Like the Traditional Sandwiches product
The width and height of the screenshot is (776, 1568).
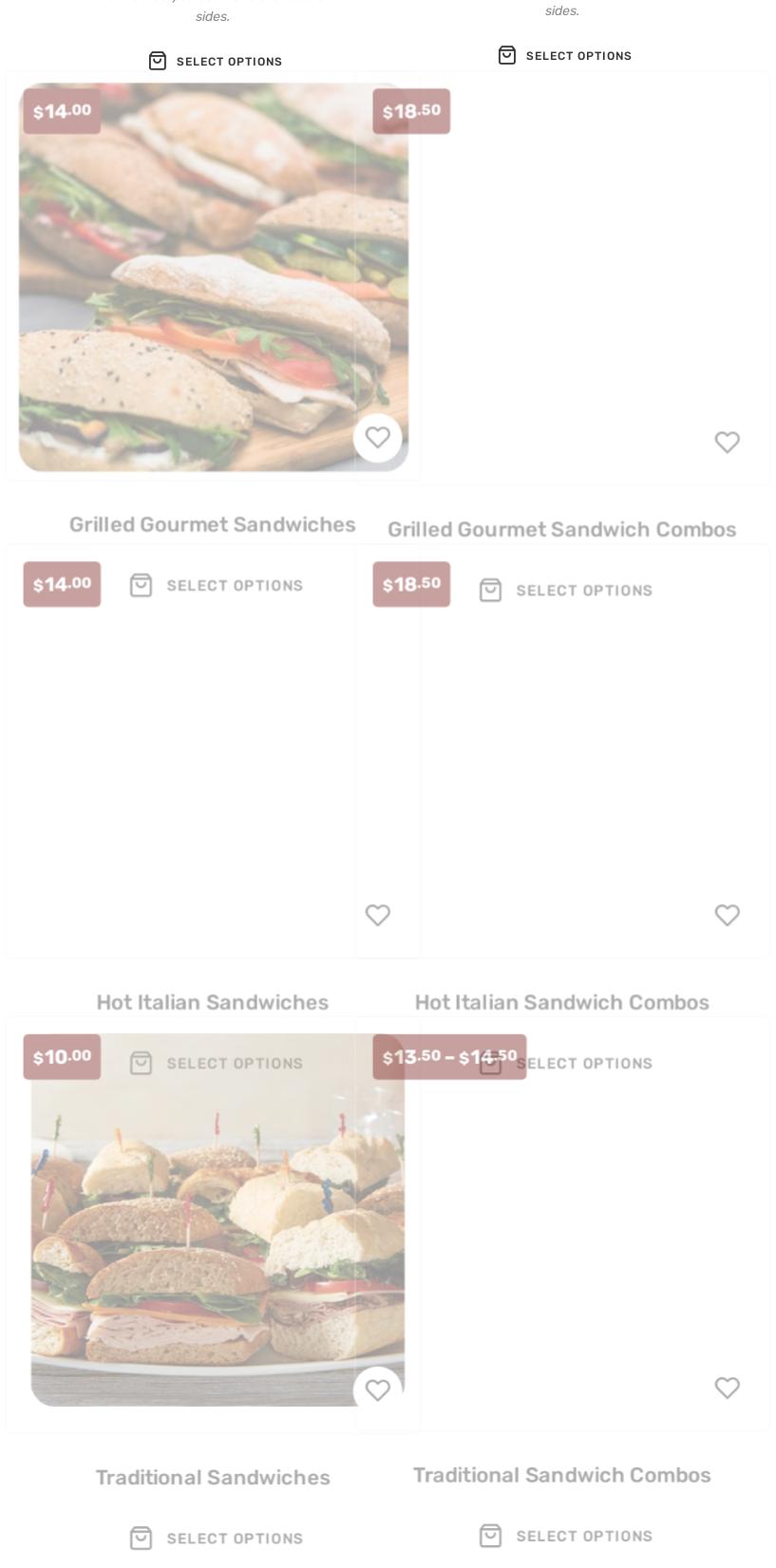(377, 1390)
